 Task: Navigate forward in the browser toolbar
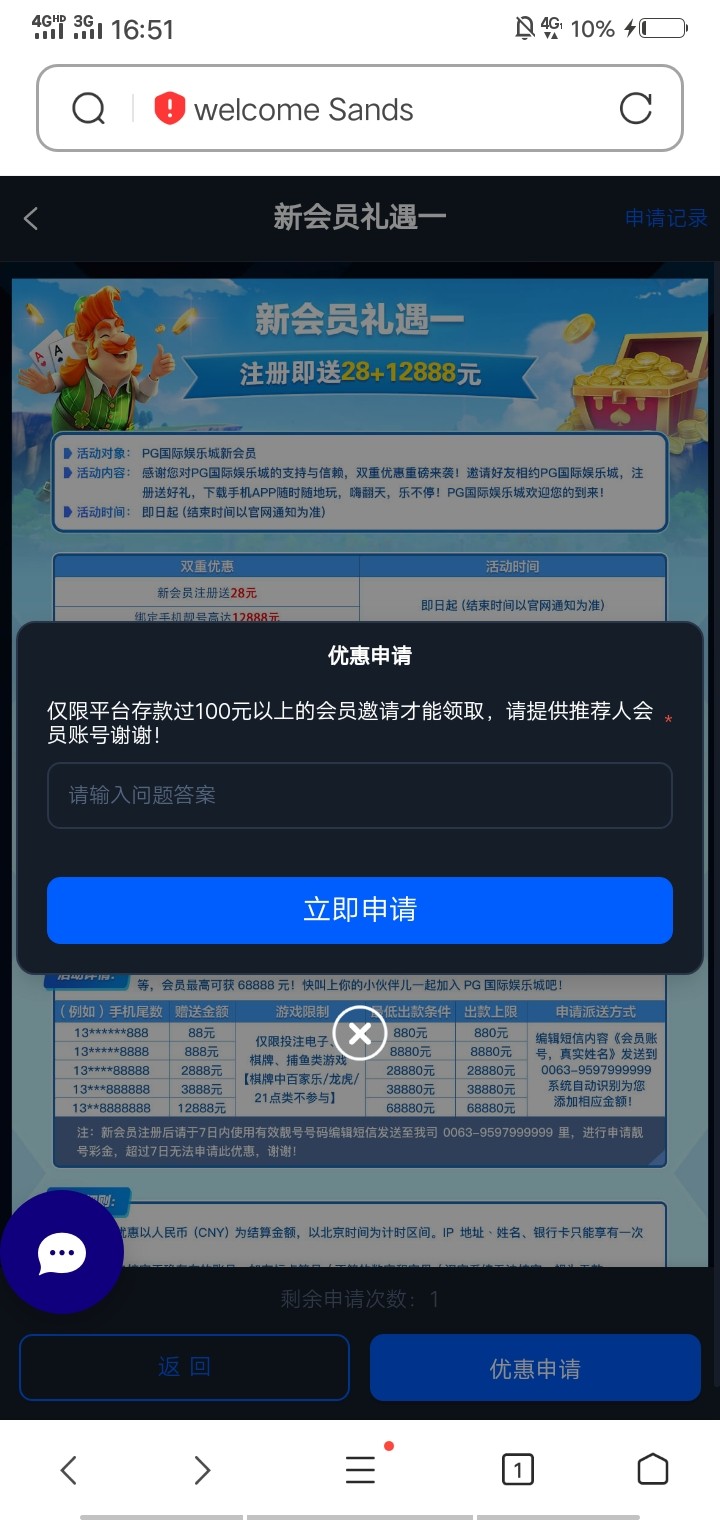(202, 1469)
